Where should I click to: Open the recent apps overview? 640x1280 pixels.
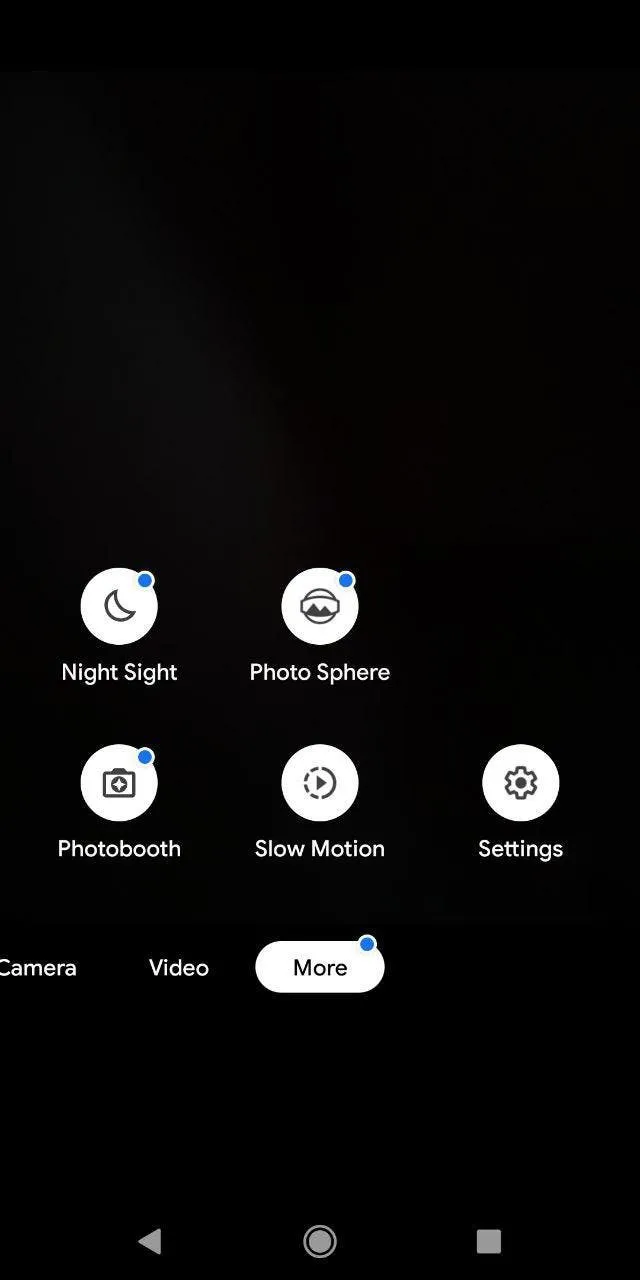coord(488,1241)
